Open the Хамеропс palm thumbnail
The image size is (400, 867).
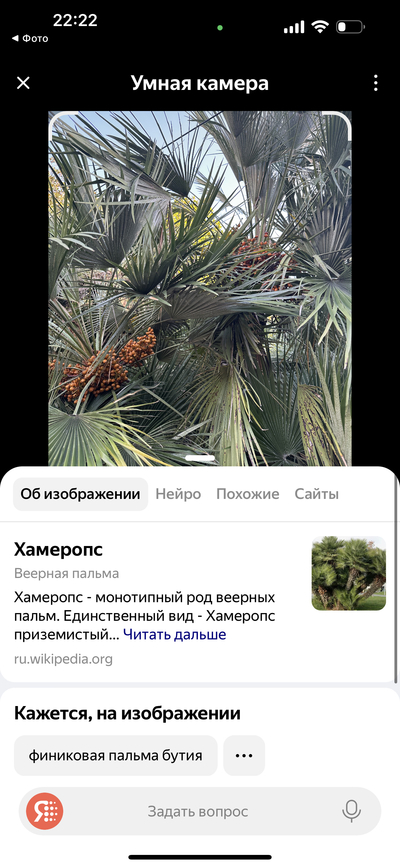[x=349, y=573]
